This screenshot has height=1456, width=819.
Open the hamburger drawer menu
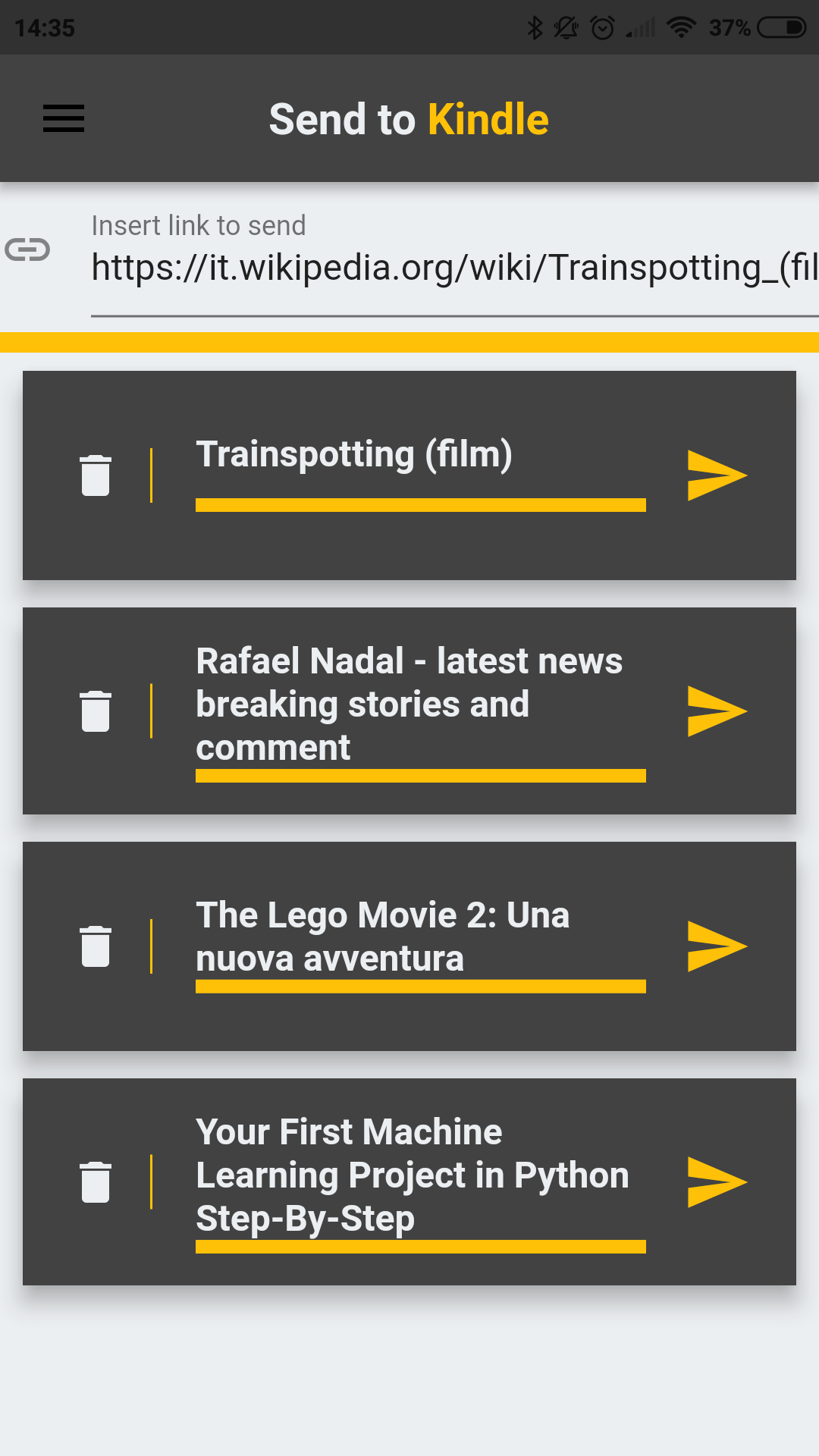pyautogui.click(x=64, y=118)
